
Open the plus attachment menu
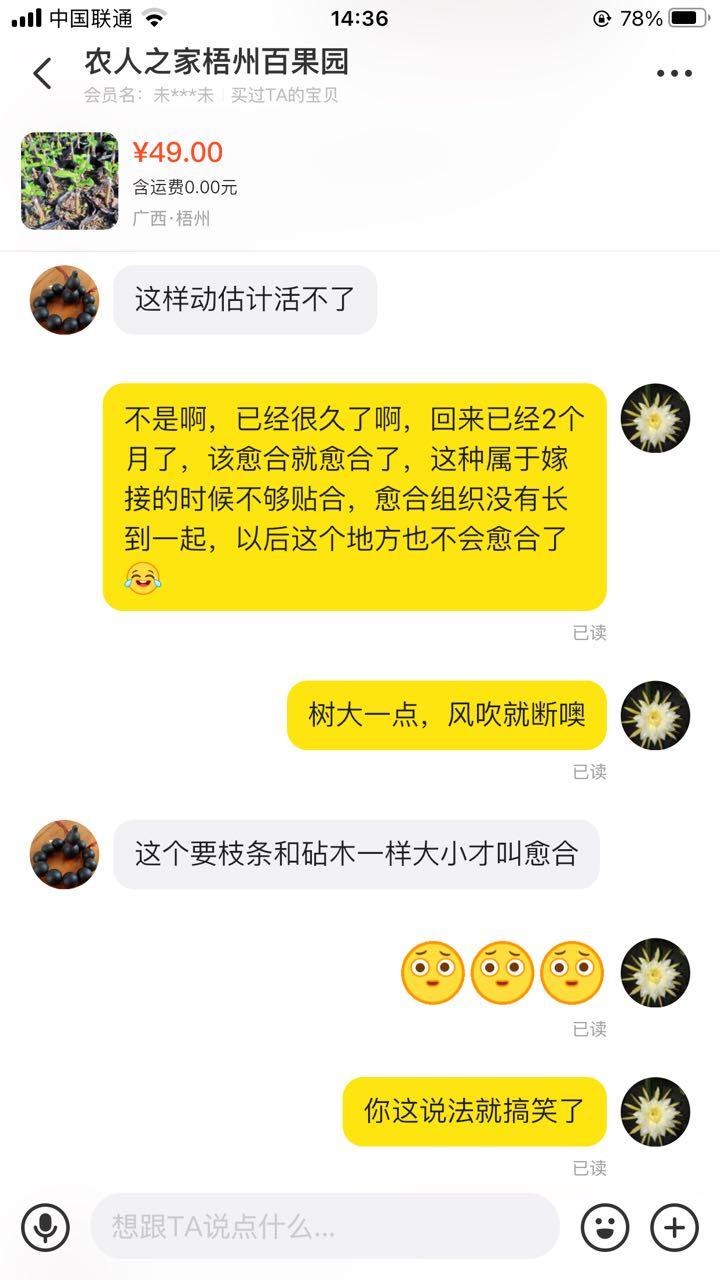coord(674,1226)
